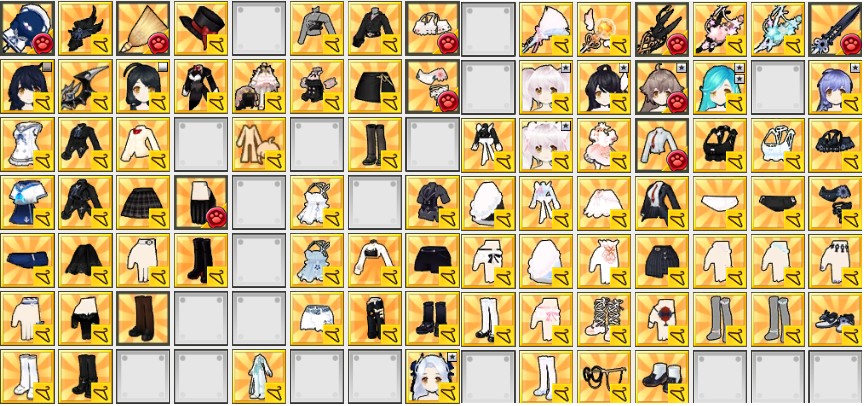Open the blue maid headband item
Image resolution: width=867 pixels, height=406 pixels.
coord(28,28)
